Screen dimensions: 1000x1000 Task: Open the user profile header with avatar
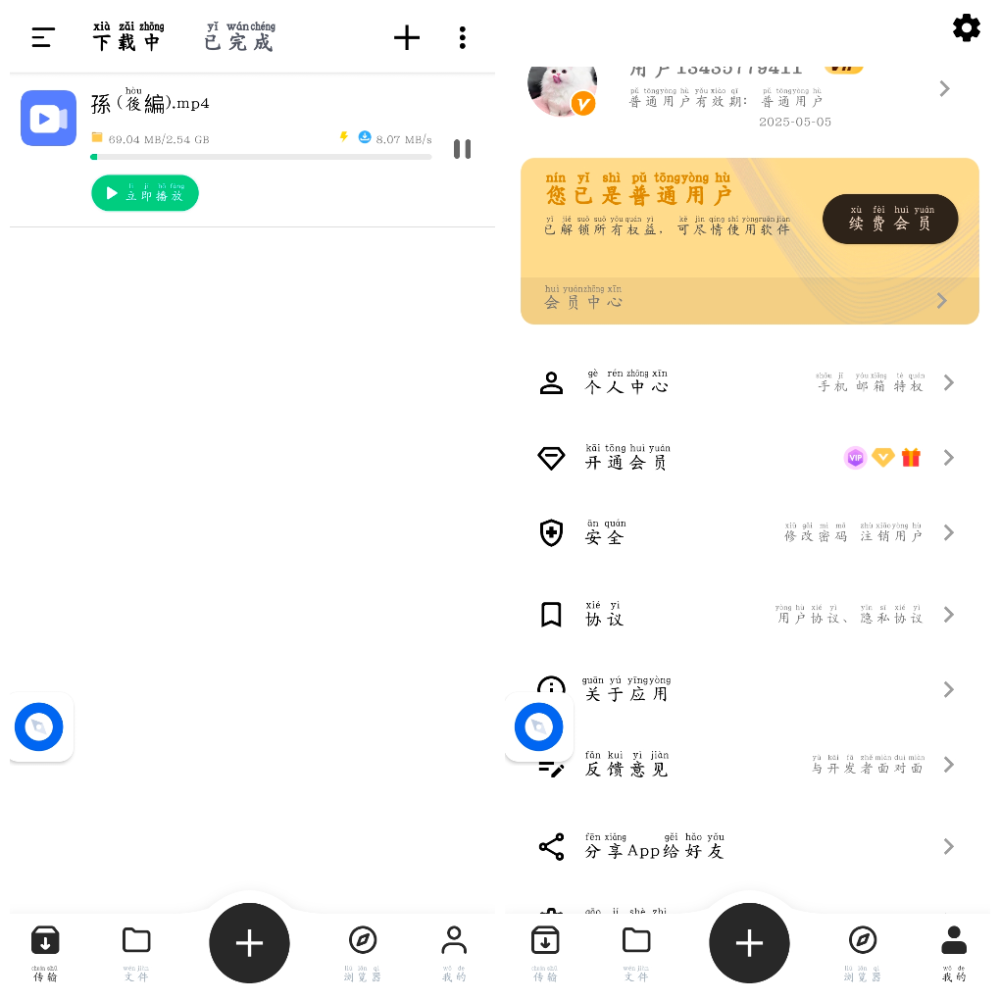coord(748,88)
